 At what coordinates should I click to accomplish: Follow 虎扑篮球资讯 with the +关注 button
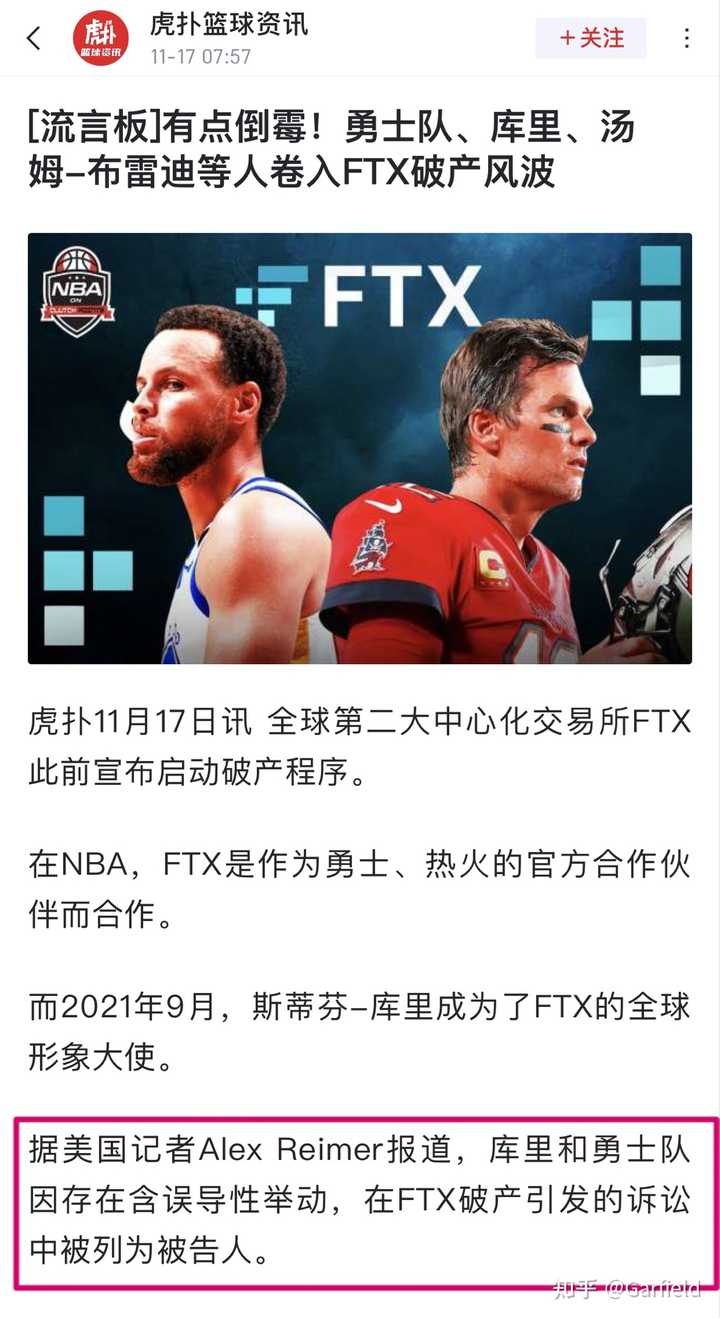(x=591, y=38)
